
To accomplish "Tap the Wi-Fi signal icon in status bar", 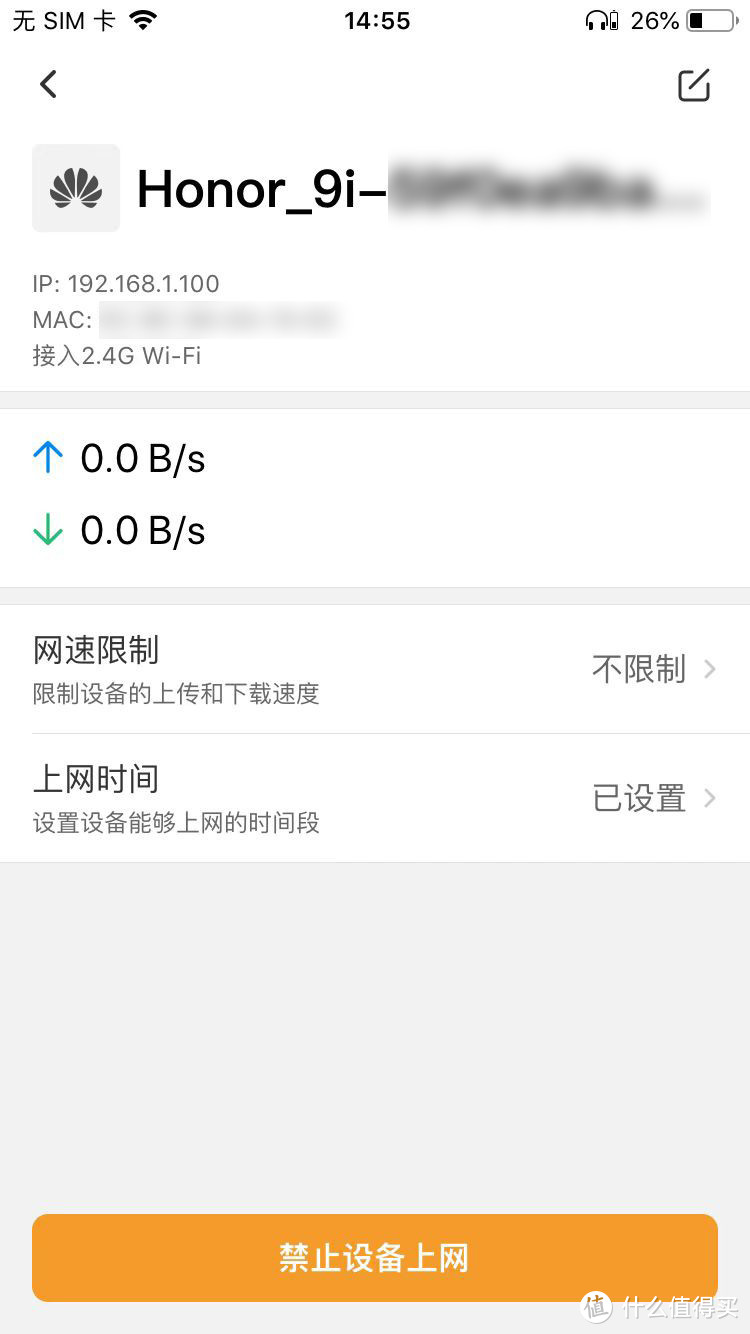I will (x=141, y=18).
